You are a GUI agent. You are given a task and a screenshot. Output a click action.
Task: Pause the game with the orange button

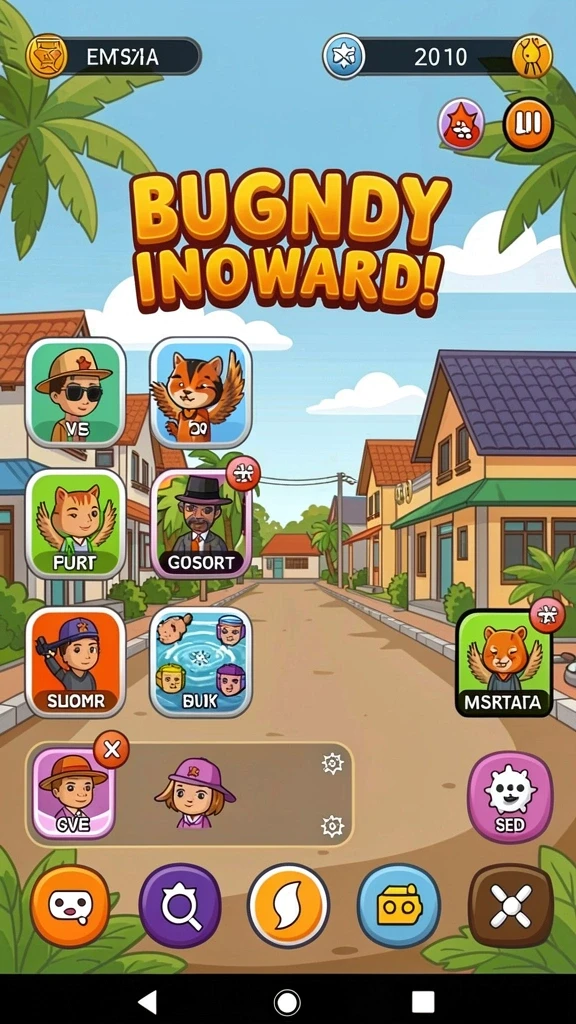(528, 124)
